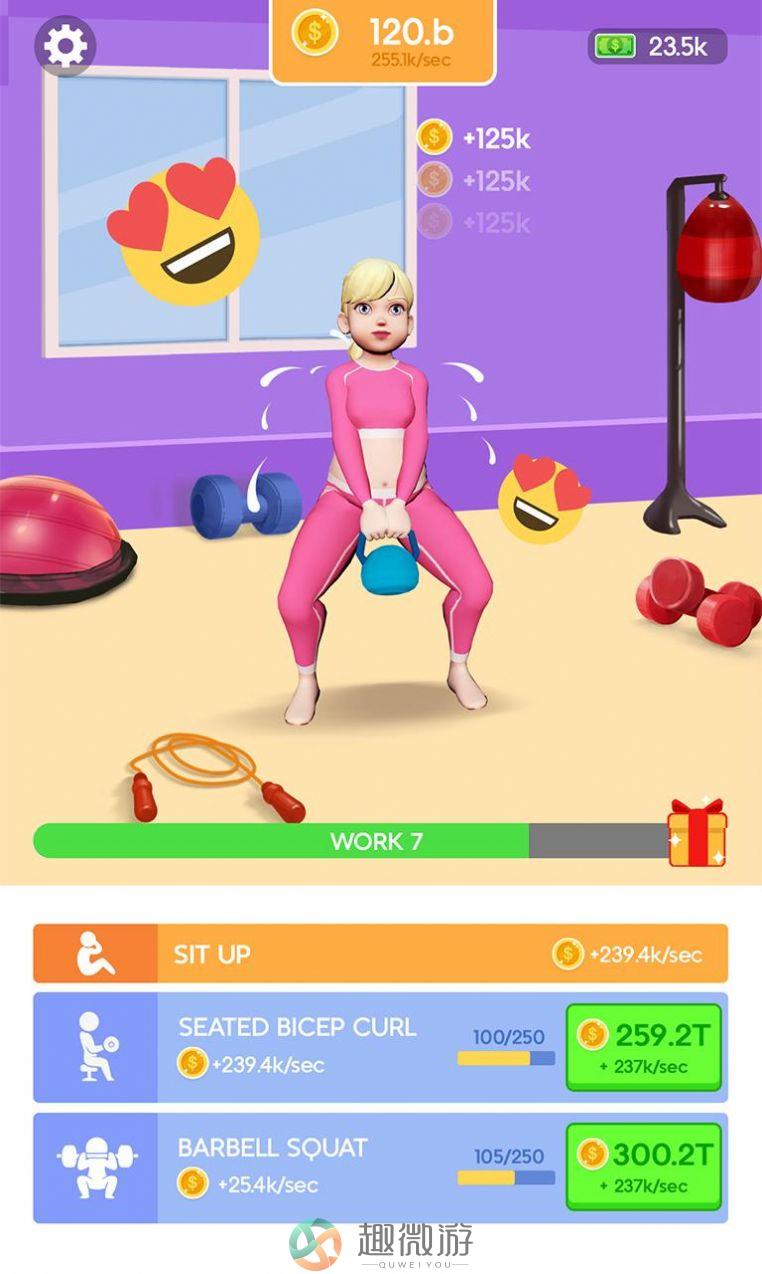Buy the Barbell Squat upgrade for 300.2T
762x1274 pixels.
click(644, 1167)
